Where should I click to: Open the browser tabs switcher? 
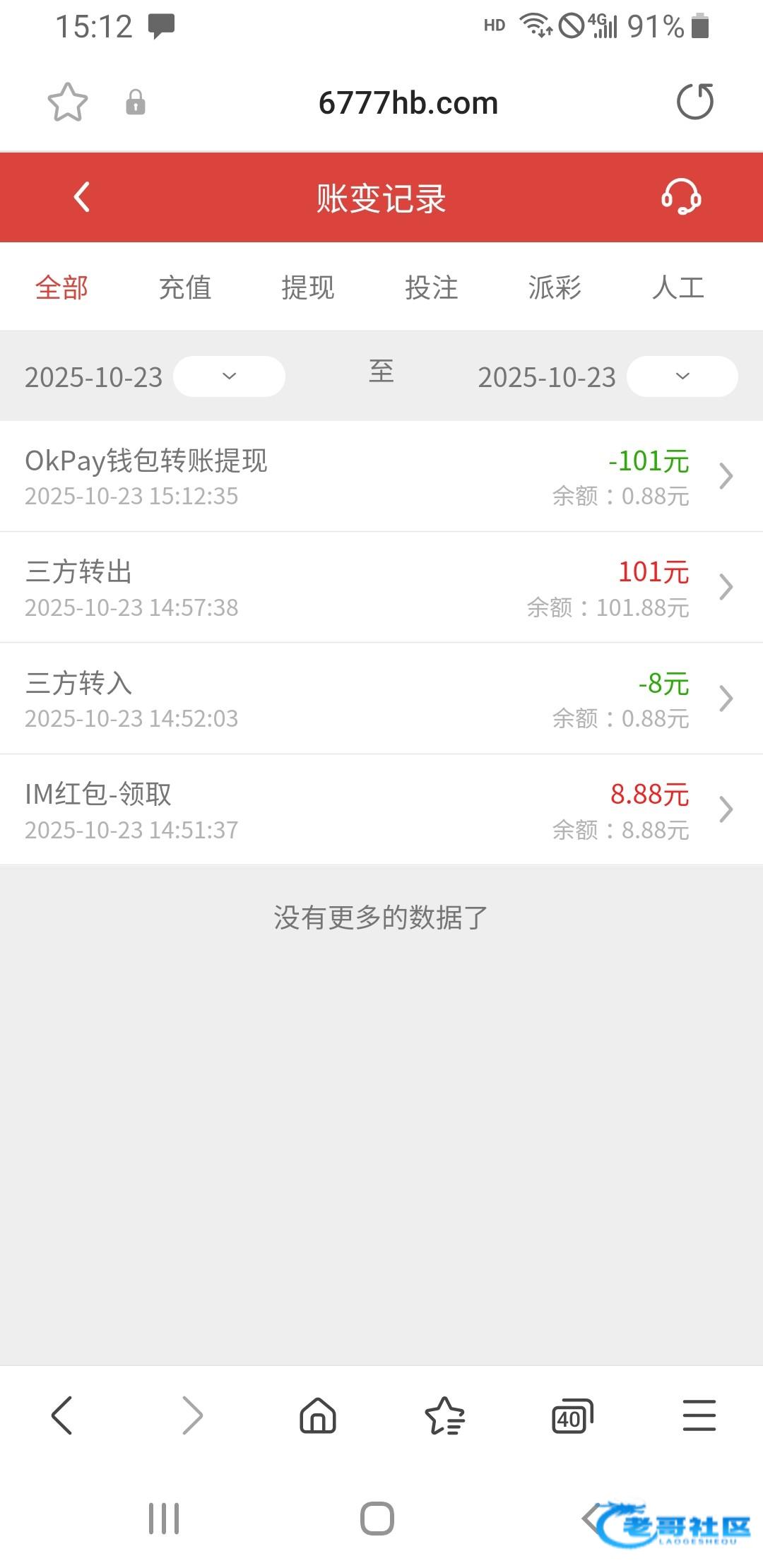[x=572, y=1415]
